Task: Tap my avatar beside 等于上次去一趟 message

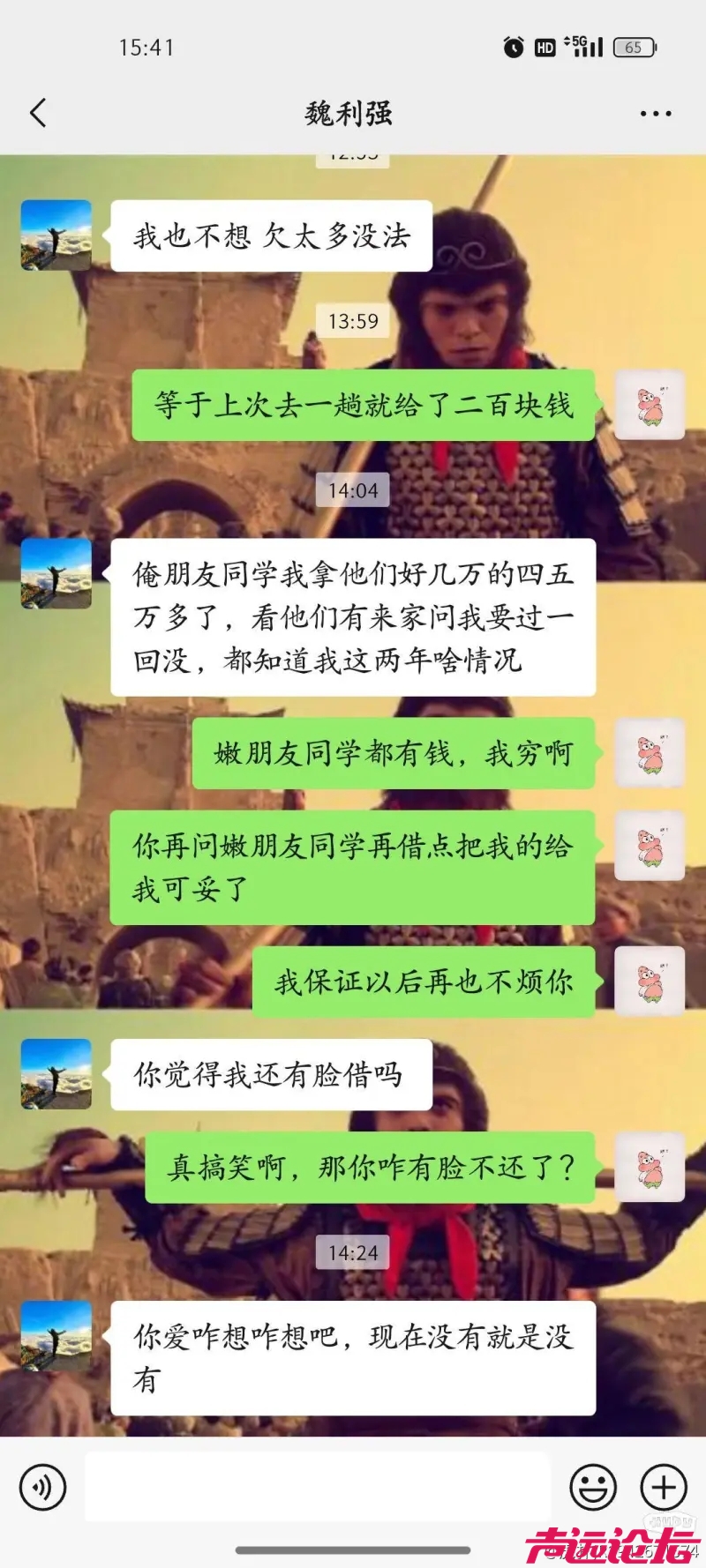Action: 650,405
